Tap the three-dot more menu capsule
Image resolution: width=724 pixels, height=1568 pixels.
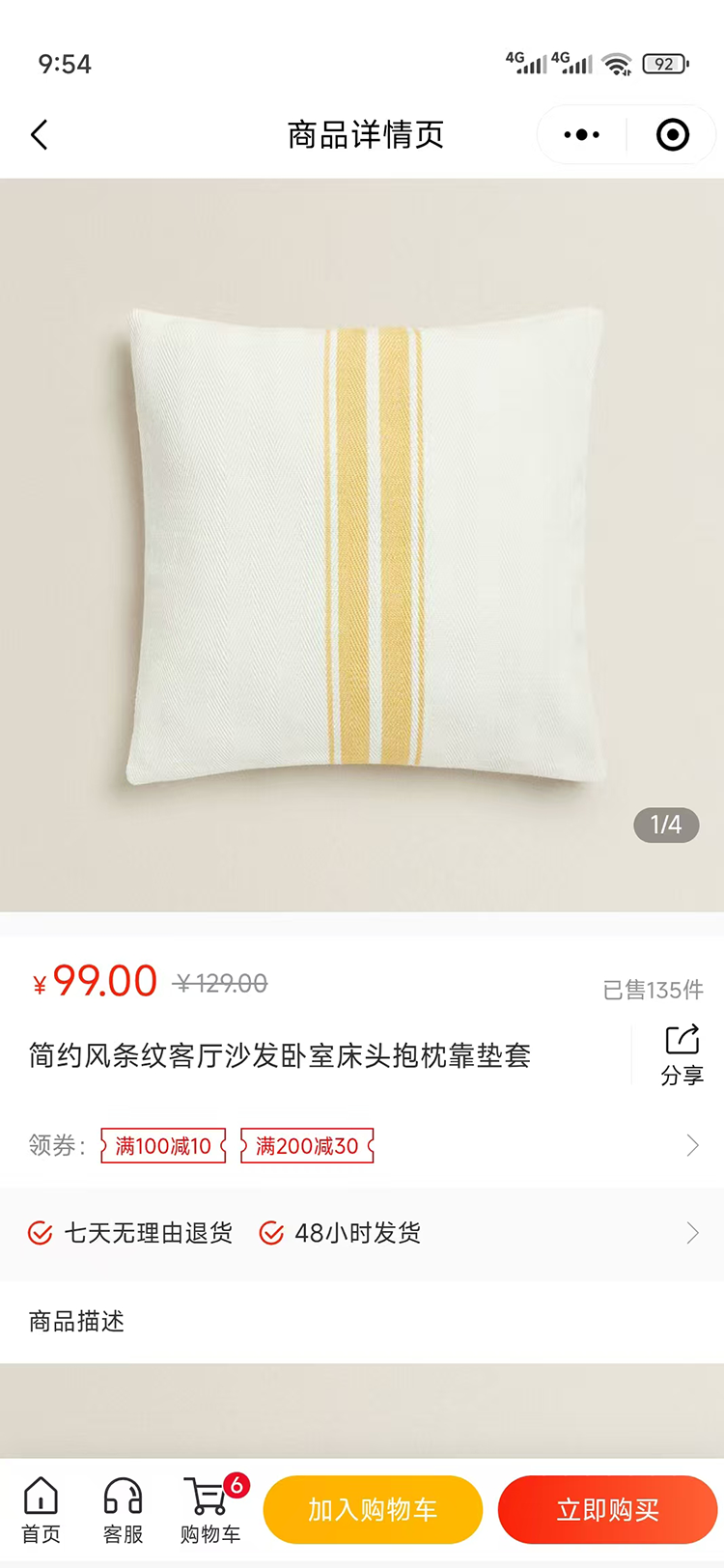579,134
